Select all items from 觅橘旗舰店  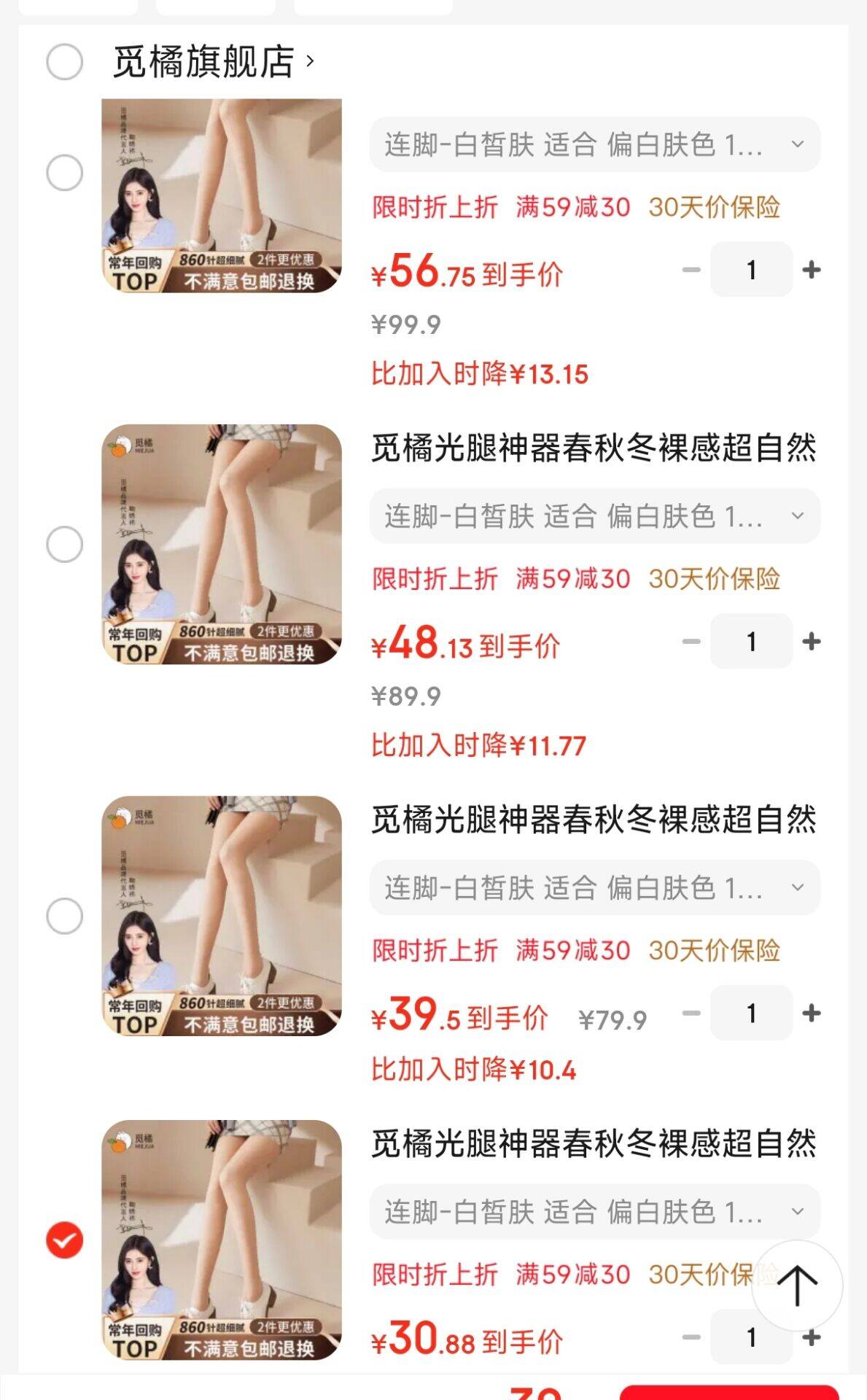pyautogui.click(x=64, y=61)
